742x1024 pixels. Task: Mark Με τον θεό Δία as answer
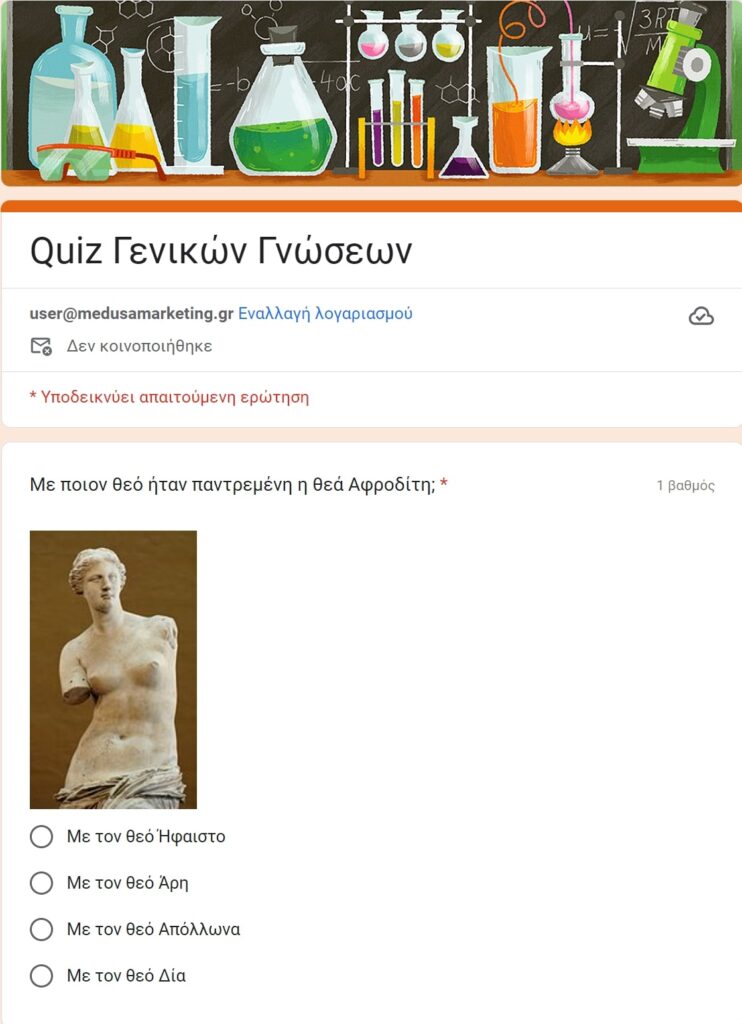click(41, 975)
